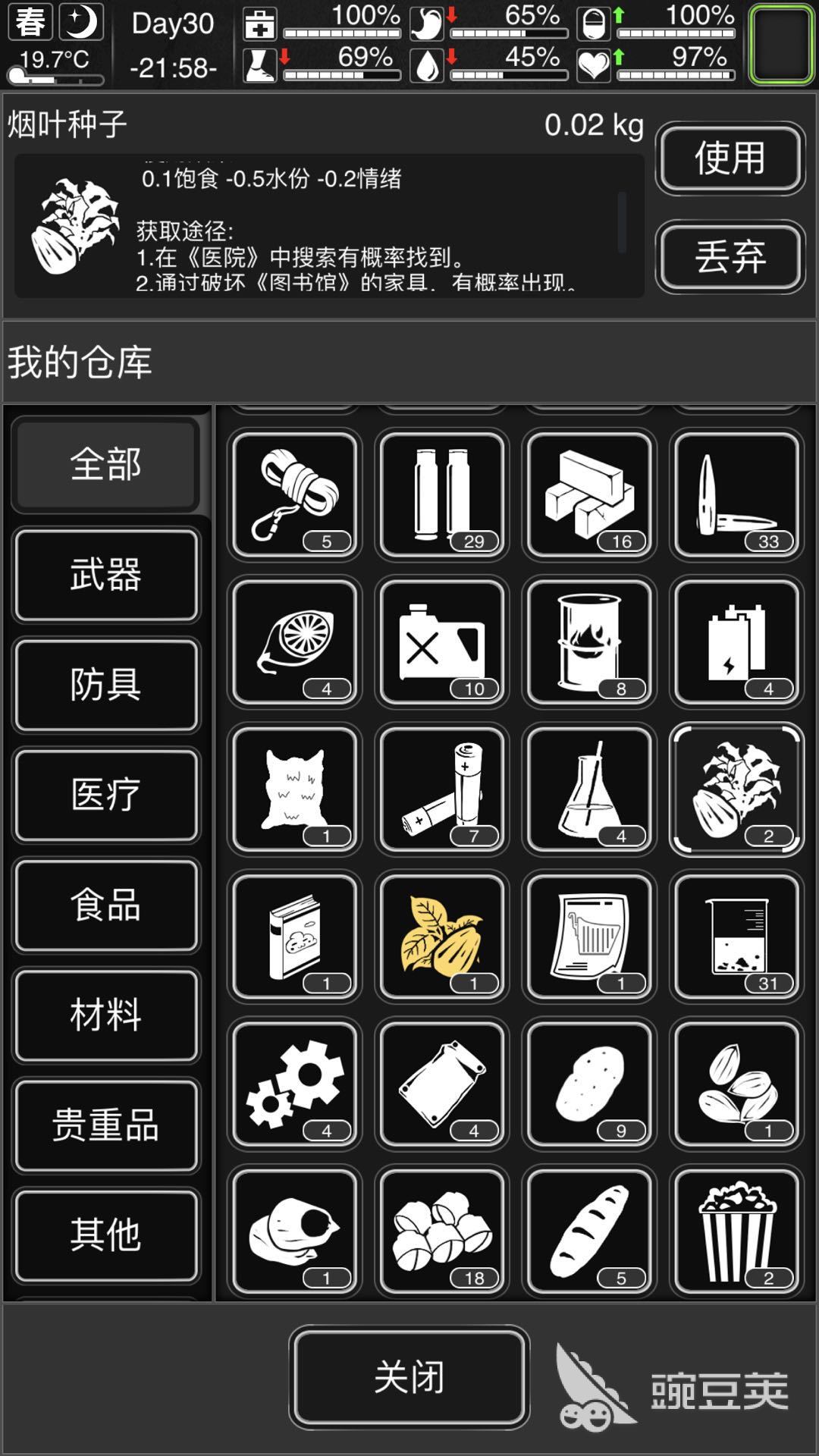819x1456 pixels.
Task: View the 贵重品 category
Action: click(x=105, y=1125)
